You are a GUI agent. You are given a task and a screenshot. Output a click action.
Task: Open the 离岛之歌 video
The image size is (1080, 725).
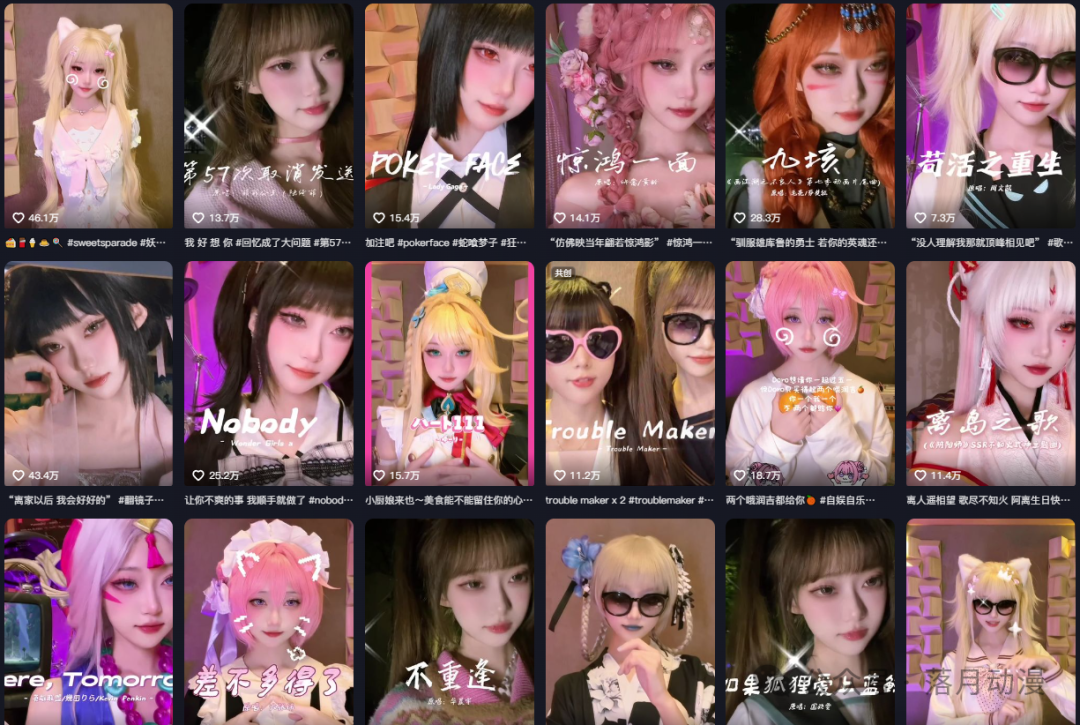click(x=990, y=373)
